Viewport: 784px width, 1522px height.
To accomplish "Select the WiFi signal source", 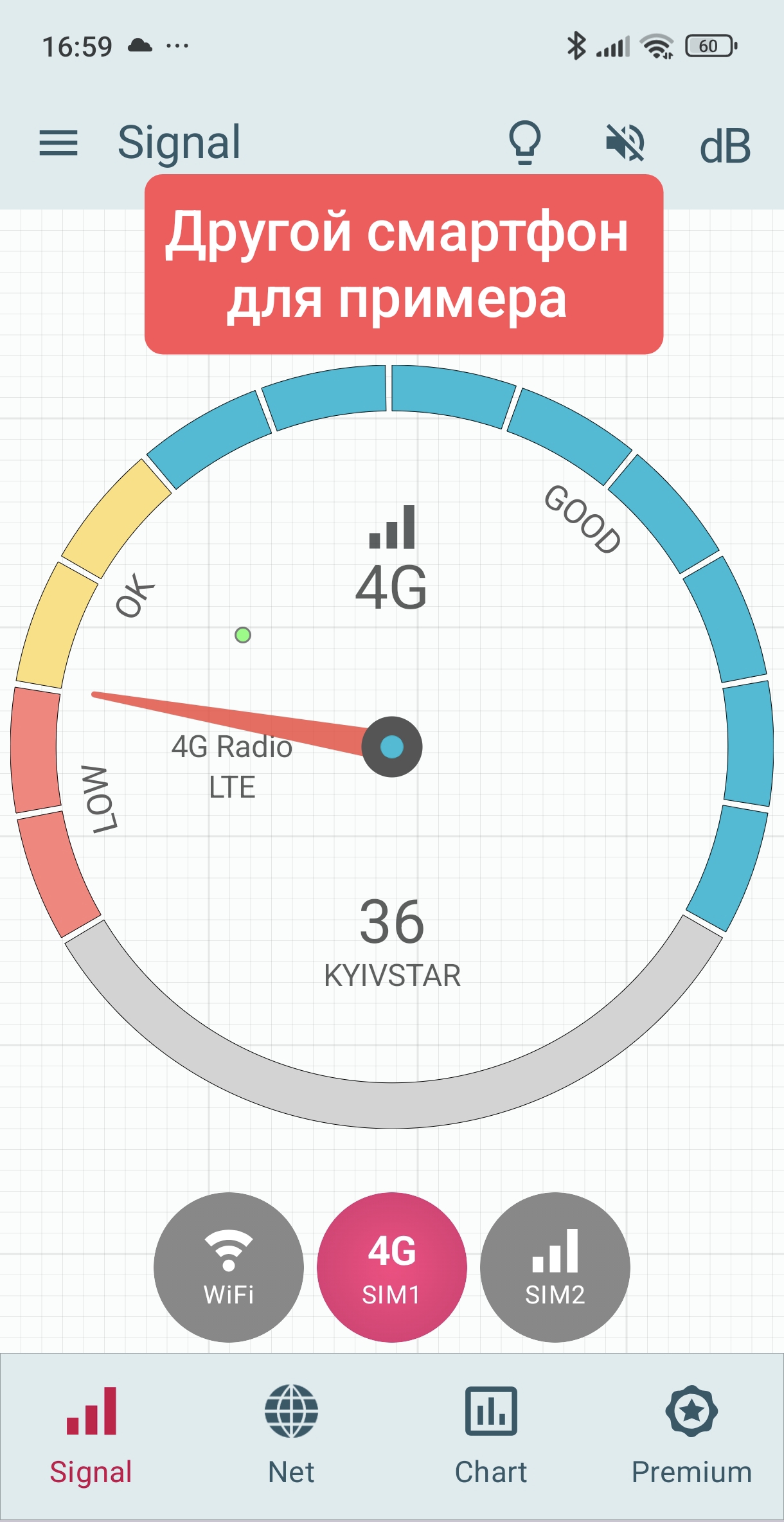I will click(x=228, y=1267).
